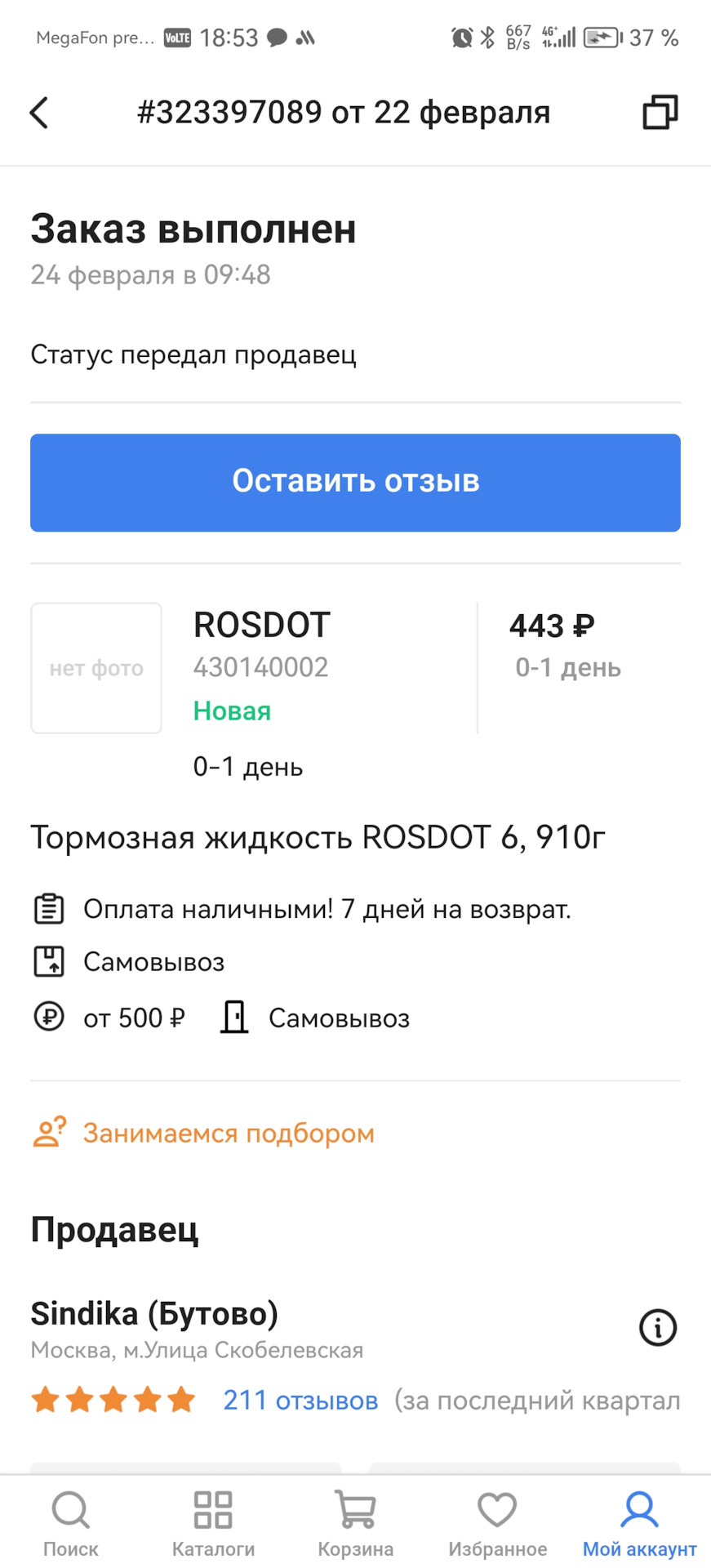Select seller name Sindika (Бутово)
Screen dimensions: 711x1568
(x=154, y=1313)
